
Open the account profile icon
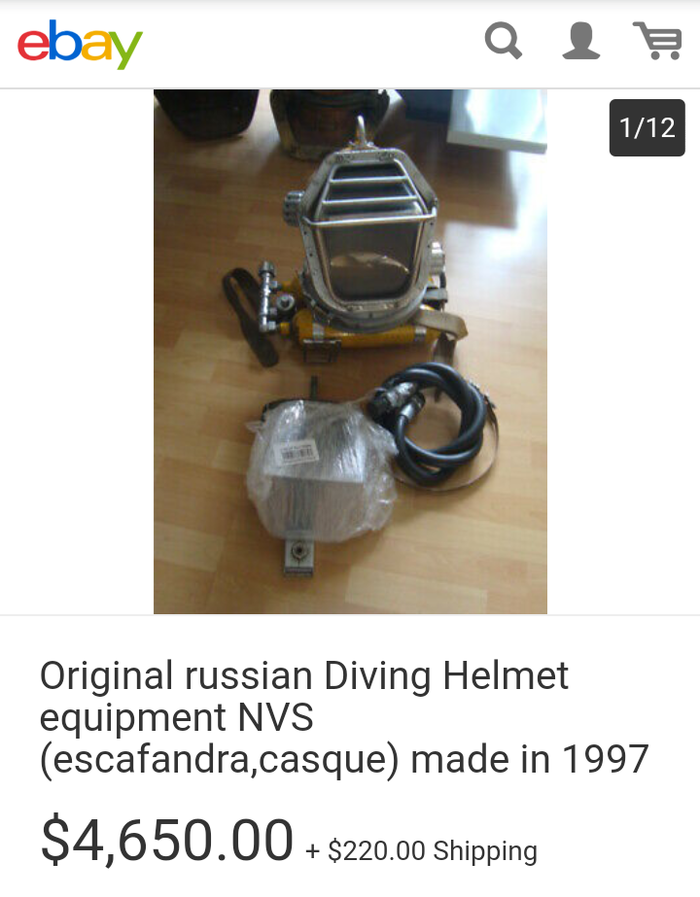point(580,42)
